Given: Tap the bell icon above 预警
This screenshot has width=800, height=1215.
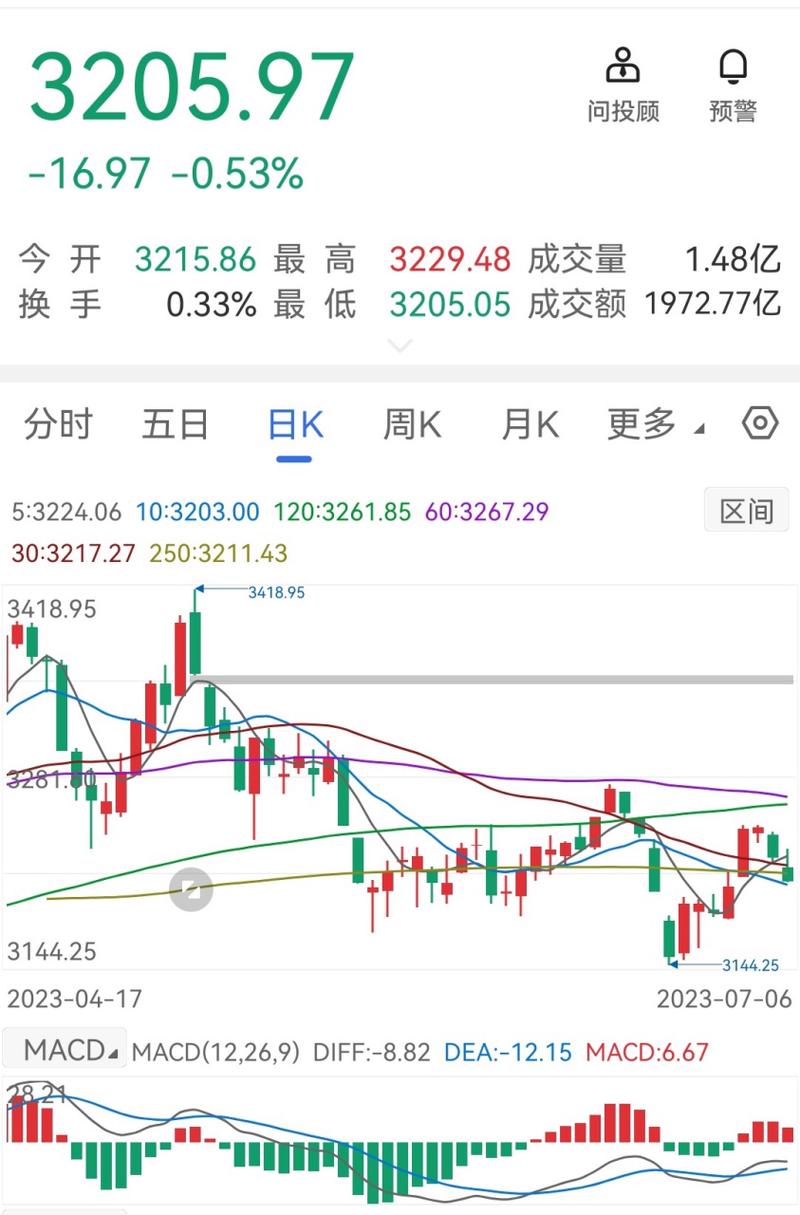Looking at the screenshot, I should (733, 64).
